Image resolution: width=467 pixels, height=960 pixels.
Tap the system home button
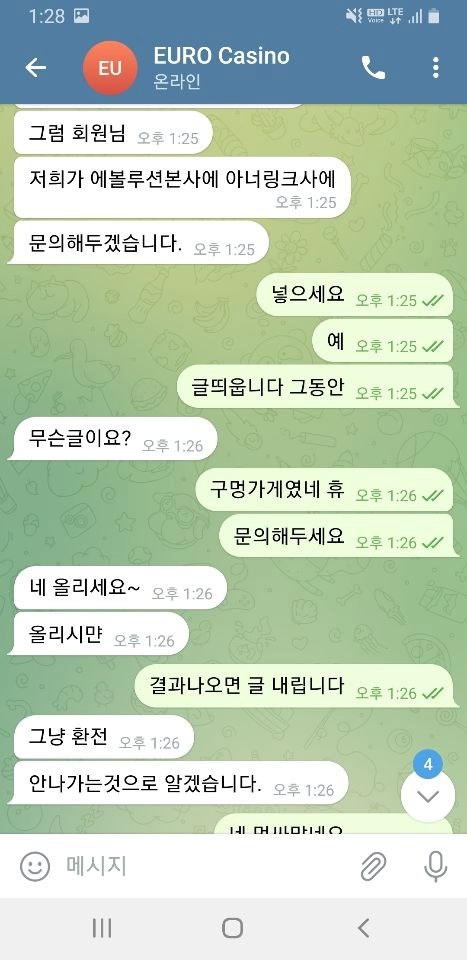(233, 928)
